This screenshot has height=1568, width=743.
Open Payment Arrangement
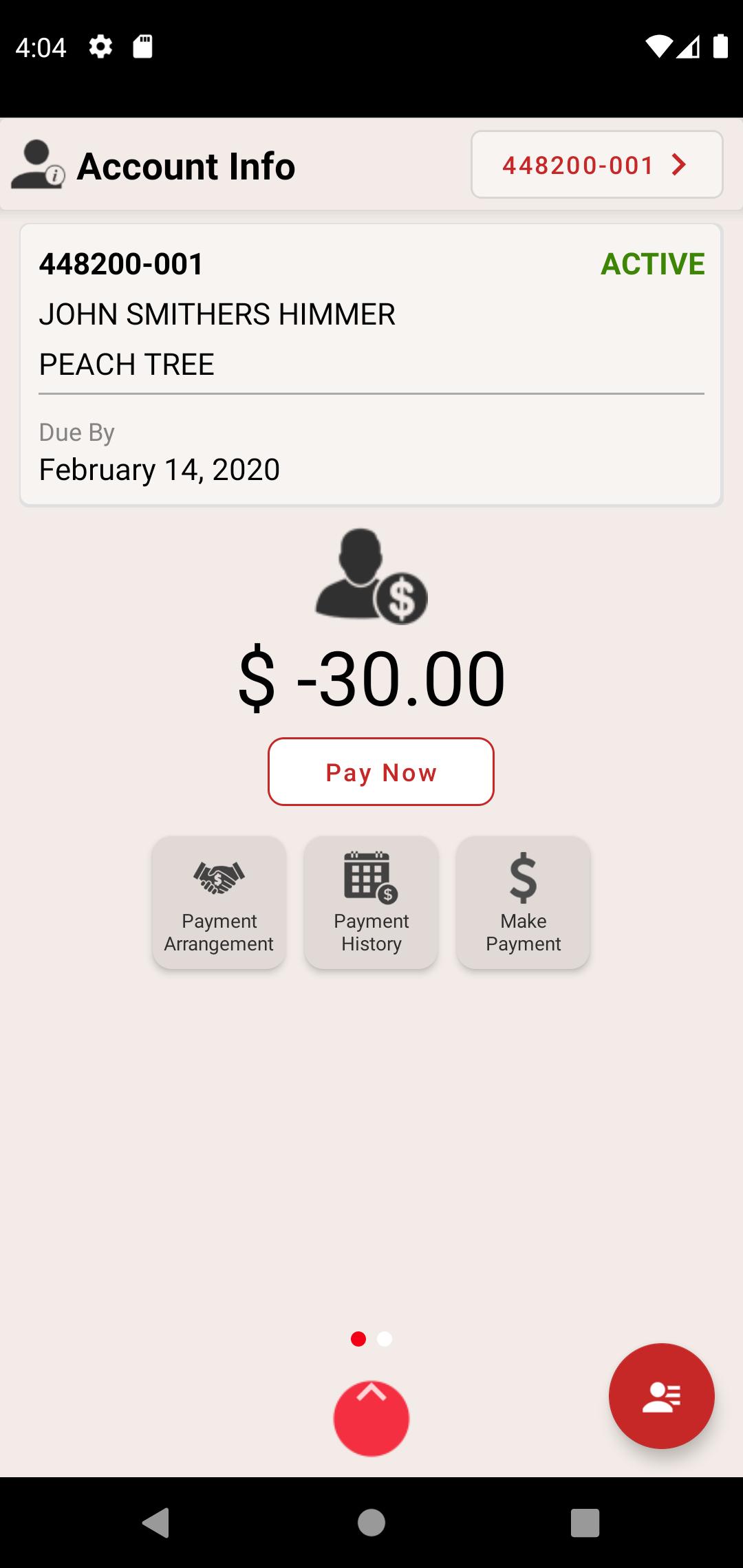coord(219,903)
